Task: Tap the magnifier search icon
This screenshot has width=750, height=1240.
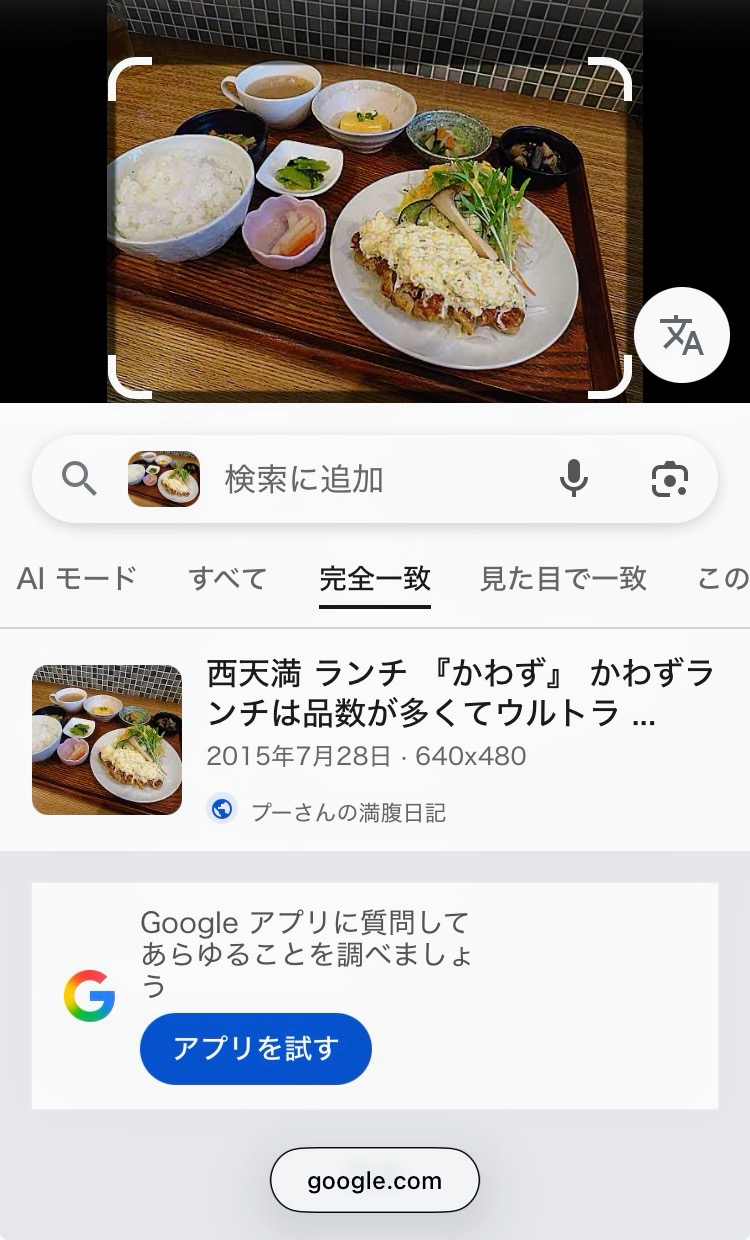Action: [79, 480]
